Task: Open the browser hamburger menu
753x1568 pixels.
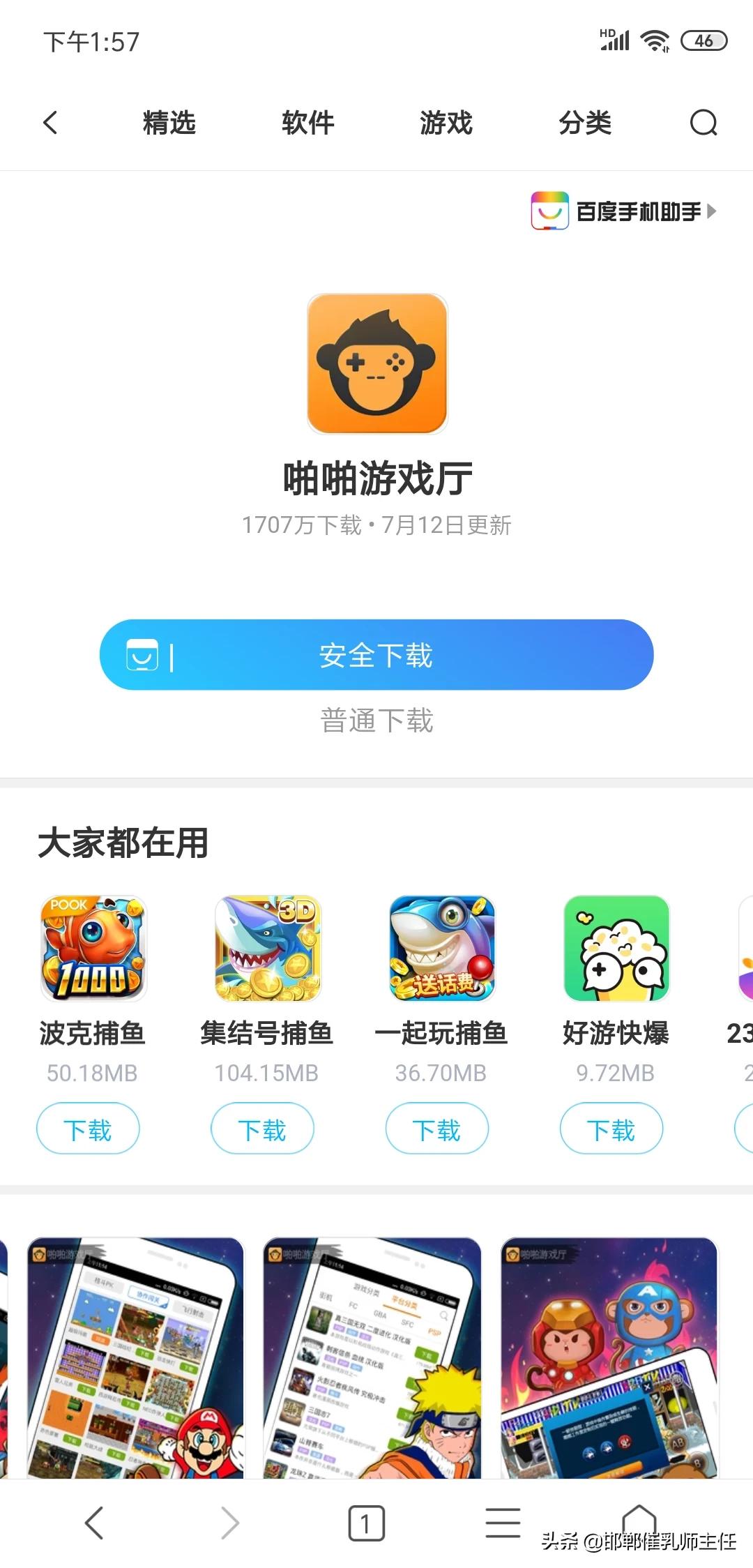Action: click(x=503, y=1522)
